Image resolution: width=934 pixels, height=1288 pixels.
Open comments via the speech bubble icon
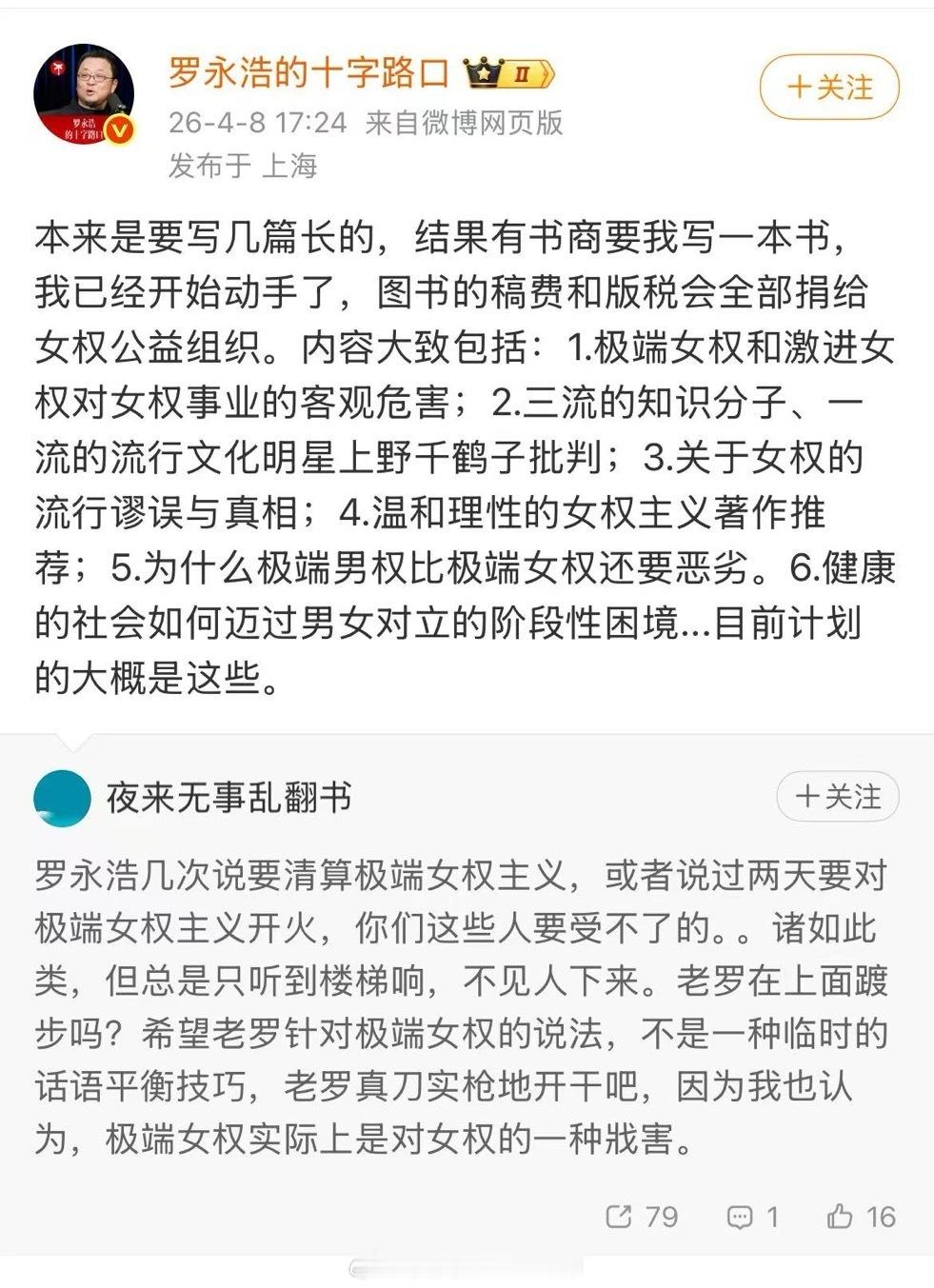pos(741,1217)
